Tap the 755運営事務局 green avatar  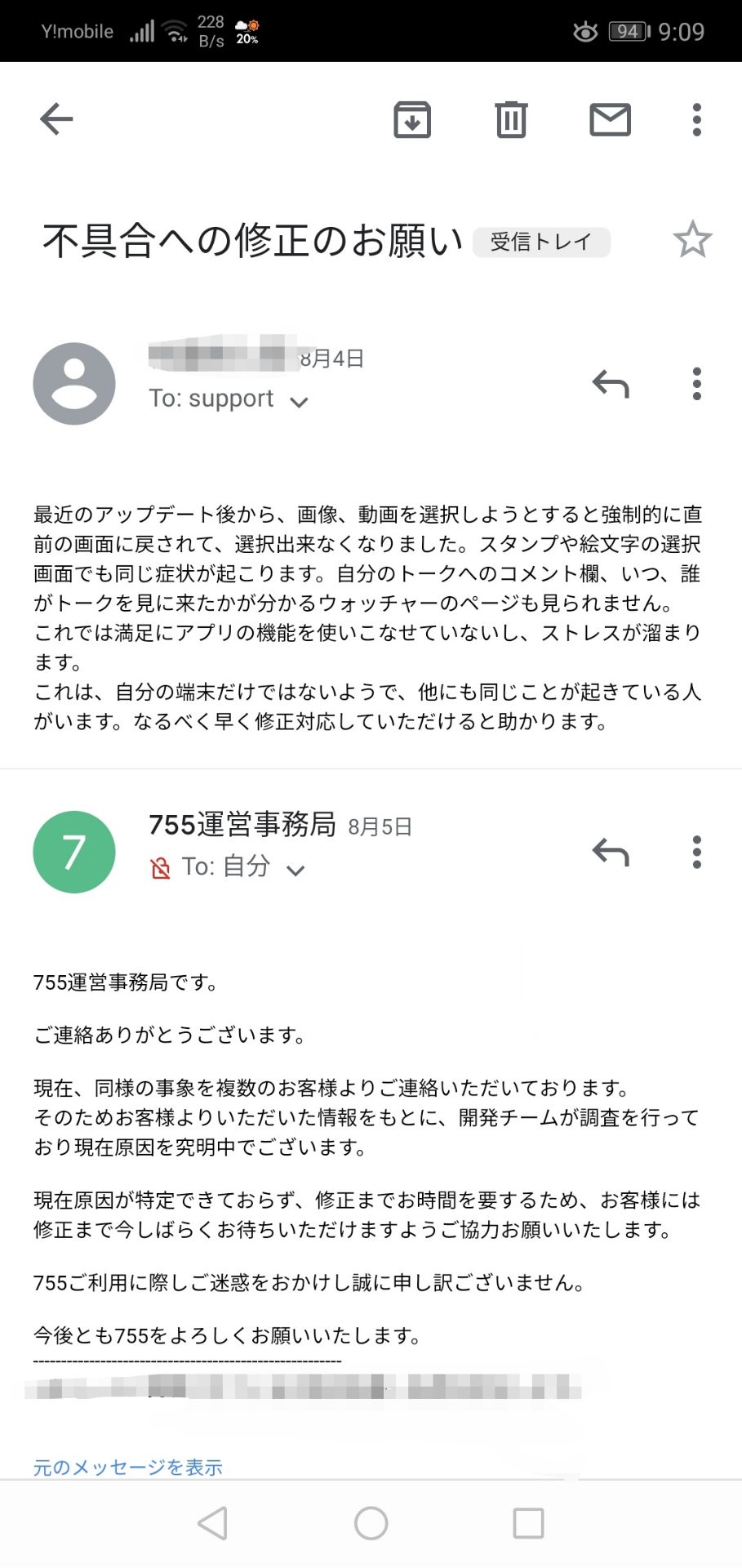tap(73, 851)
